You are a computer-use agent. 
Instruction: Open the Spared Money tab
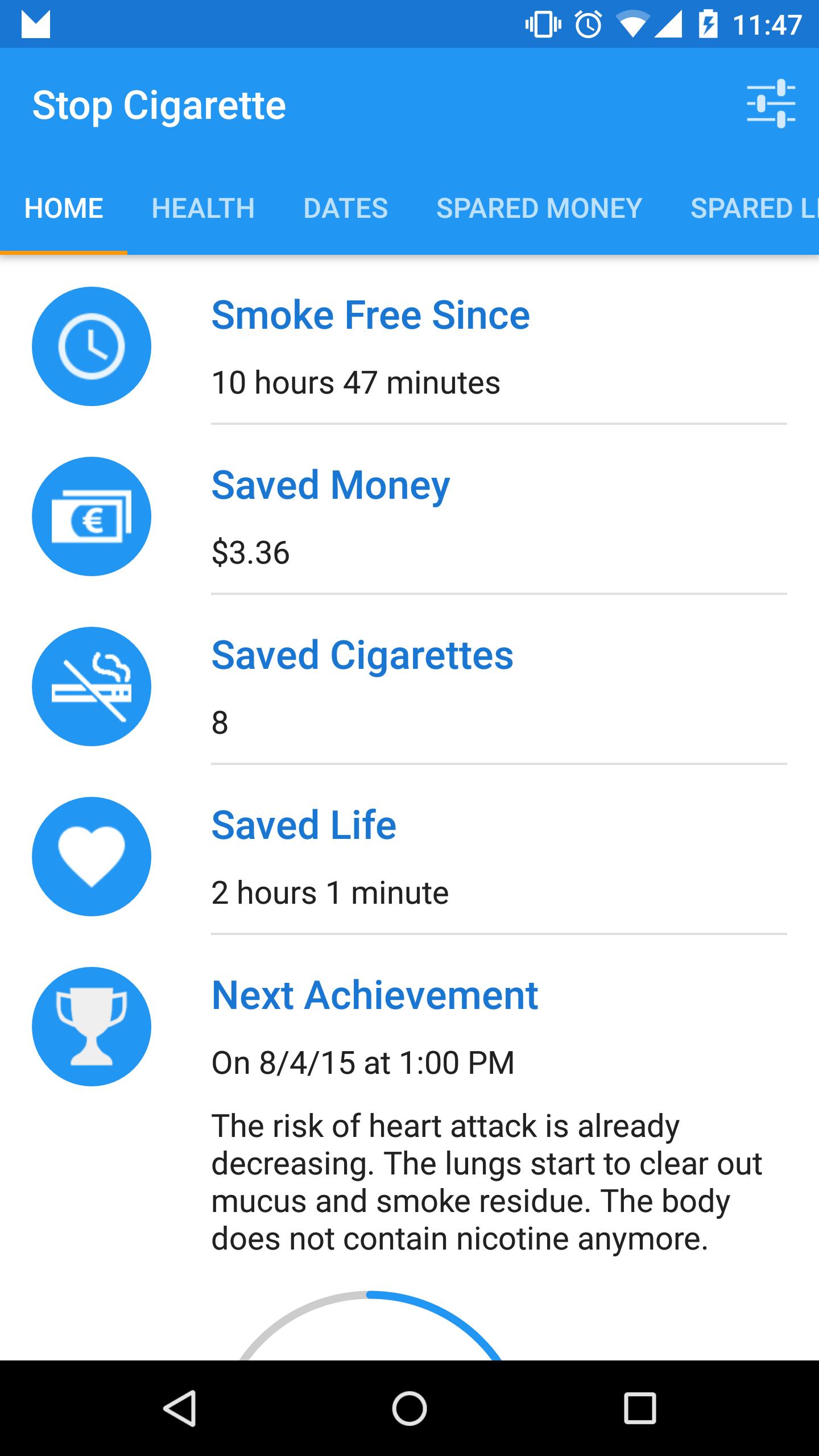point(539,208)
